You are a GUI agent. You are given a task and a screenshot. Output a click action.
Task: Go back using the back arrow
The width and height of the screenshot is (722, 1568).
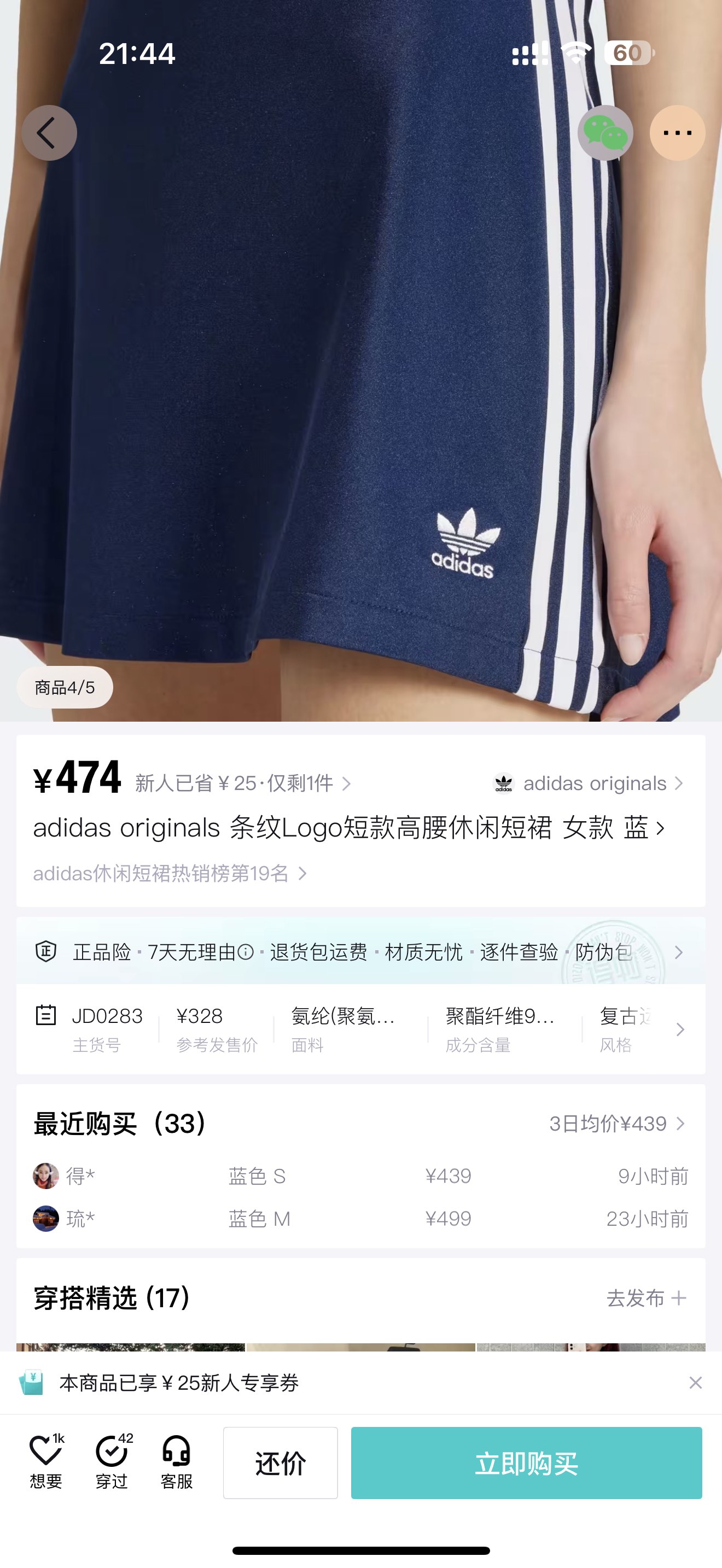click(x=49, y=133)
